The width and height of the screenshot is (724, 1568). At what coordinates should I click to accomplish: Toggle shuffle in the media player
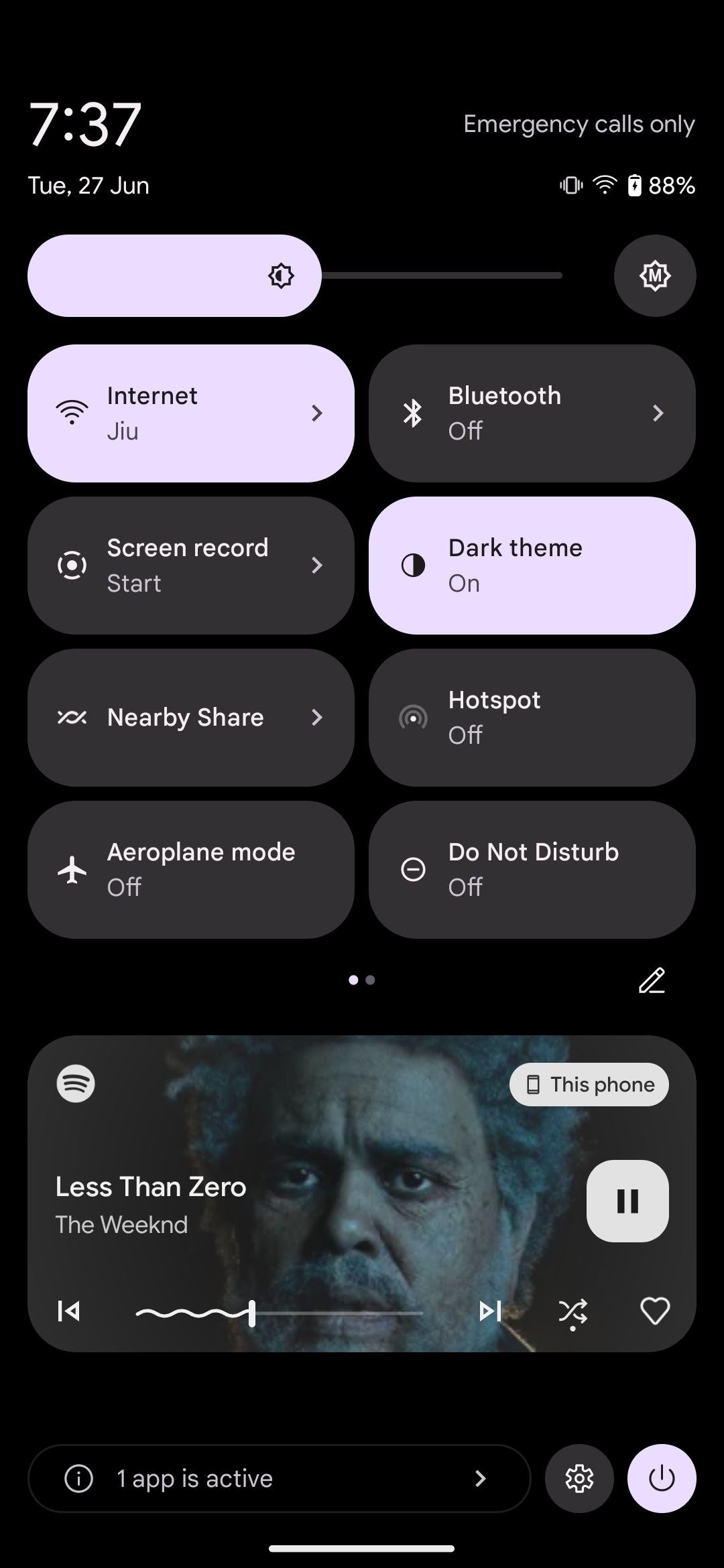click(x=572, y=1311)
